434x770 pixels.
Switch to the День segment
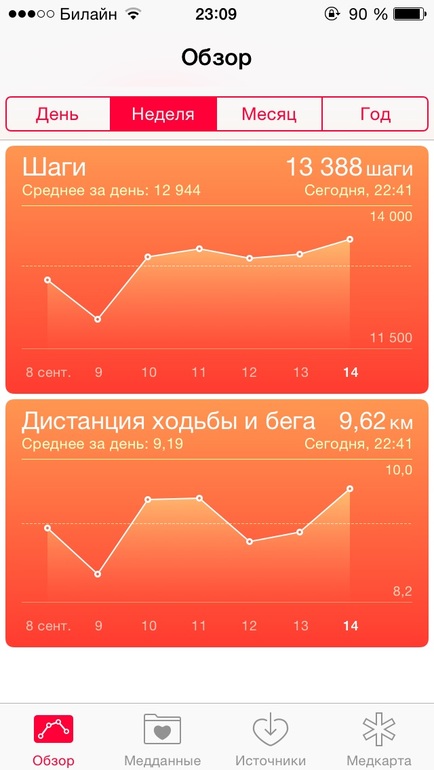58,114
